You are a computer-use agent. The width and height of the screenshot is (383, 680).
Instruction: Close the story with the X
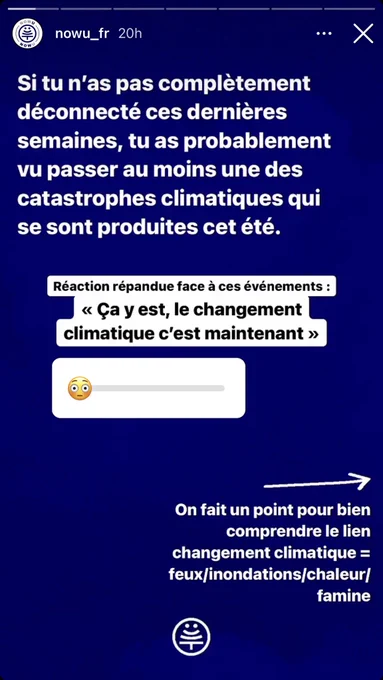coord(363,33)
